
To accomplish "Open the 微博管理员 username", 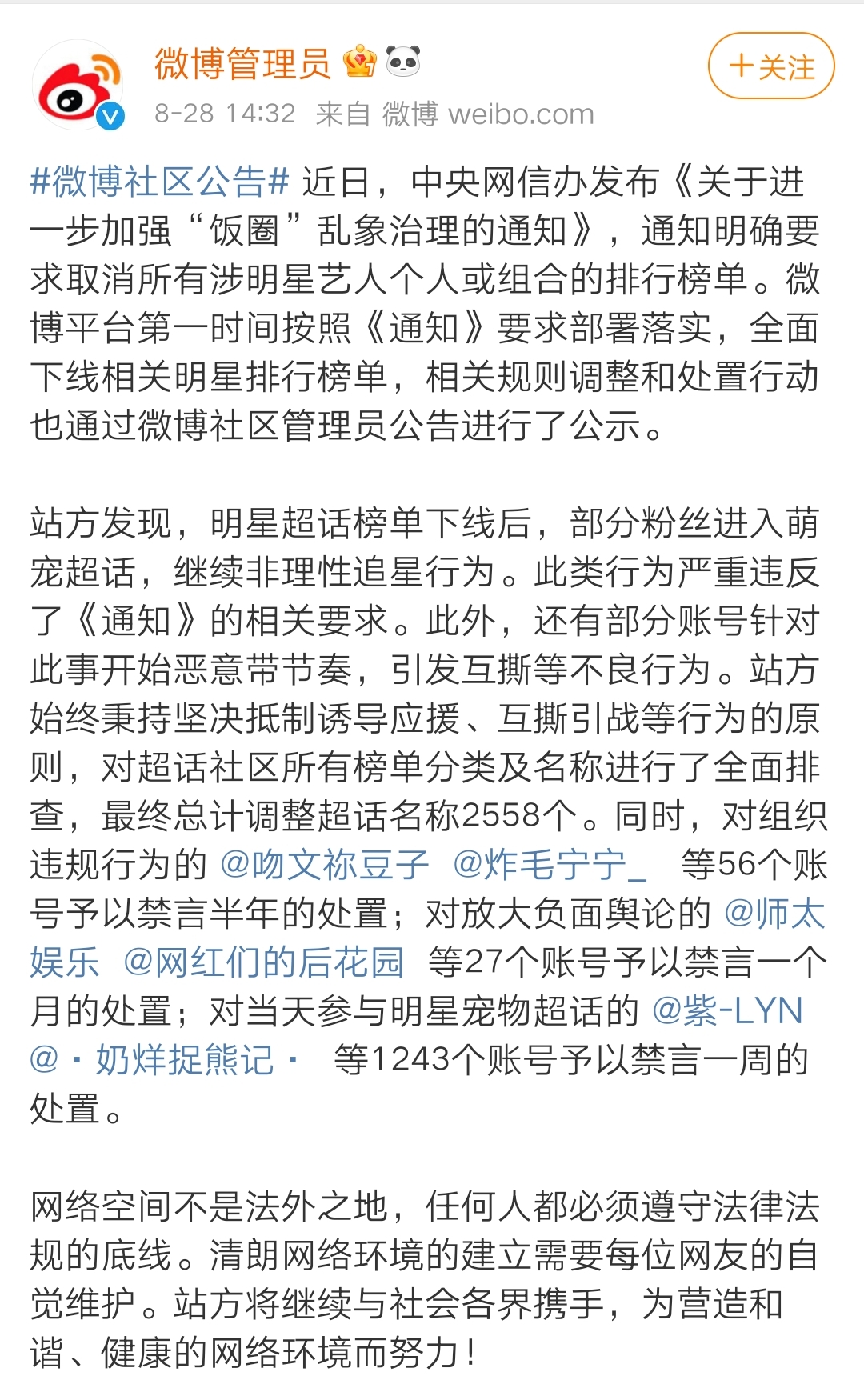I will pyautogui.click(x=242, y=64).
